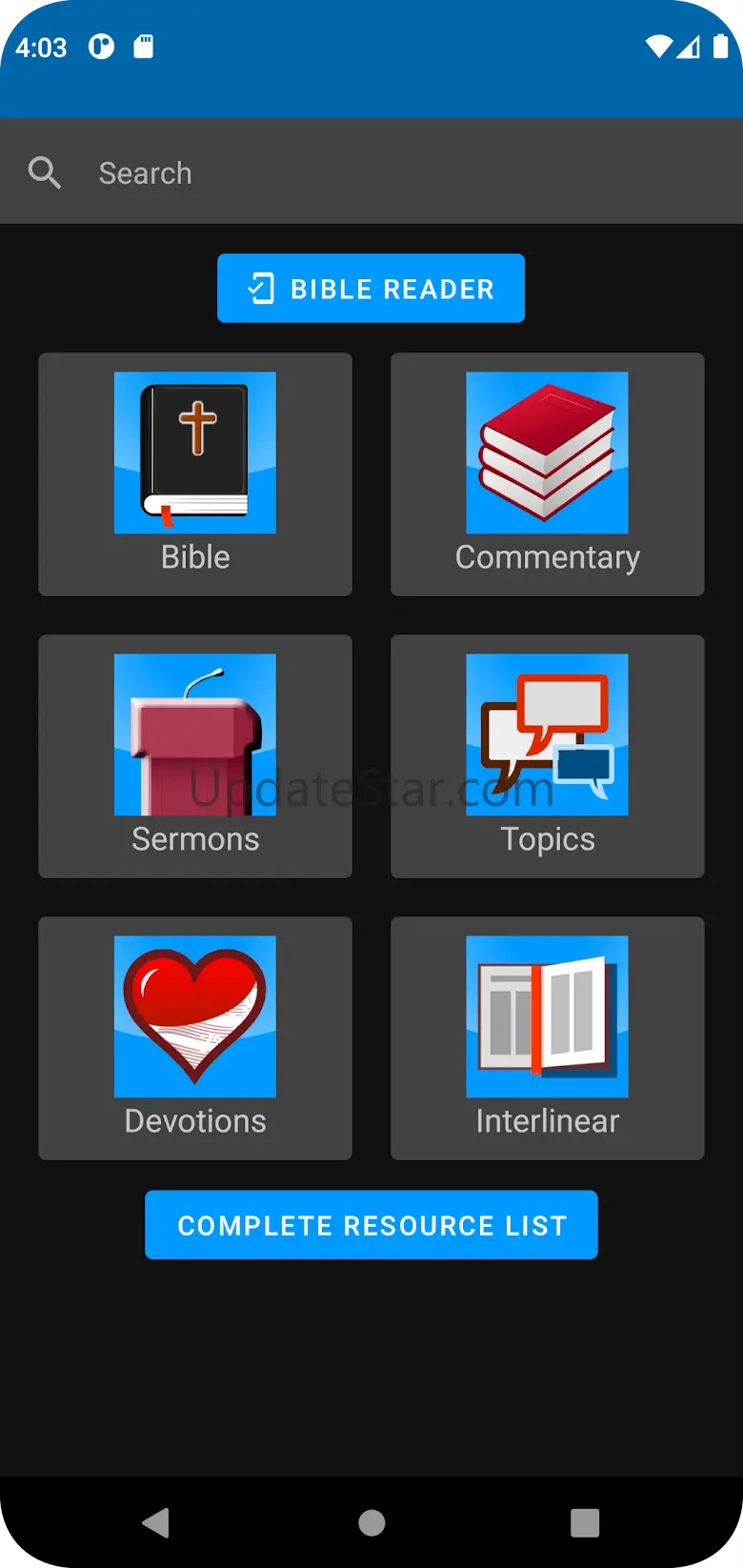
Task: Go back using the system back button
Action: [156, 1522]
